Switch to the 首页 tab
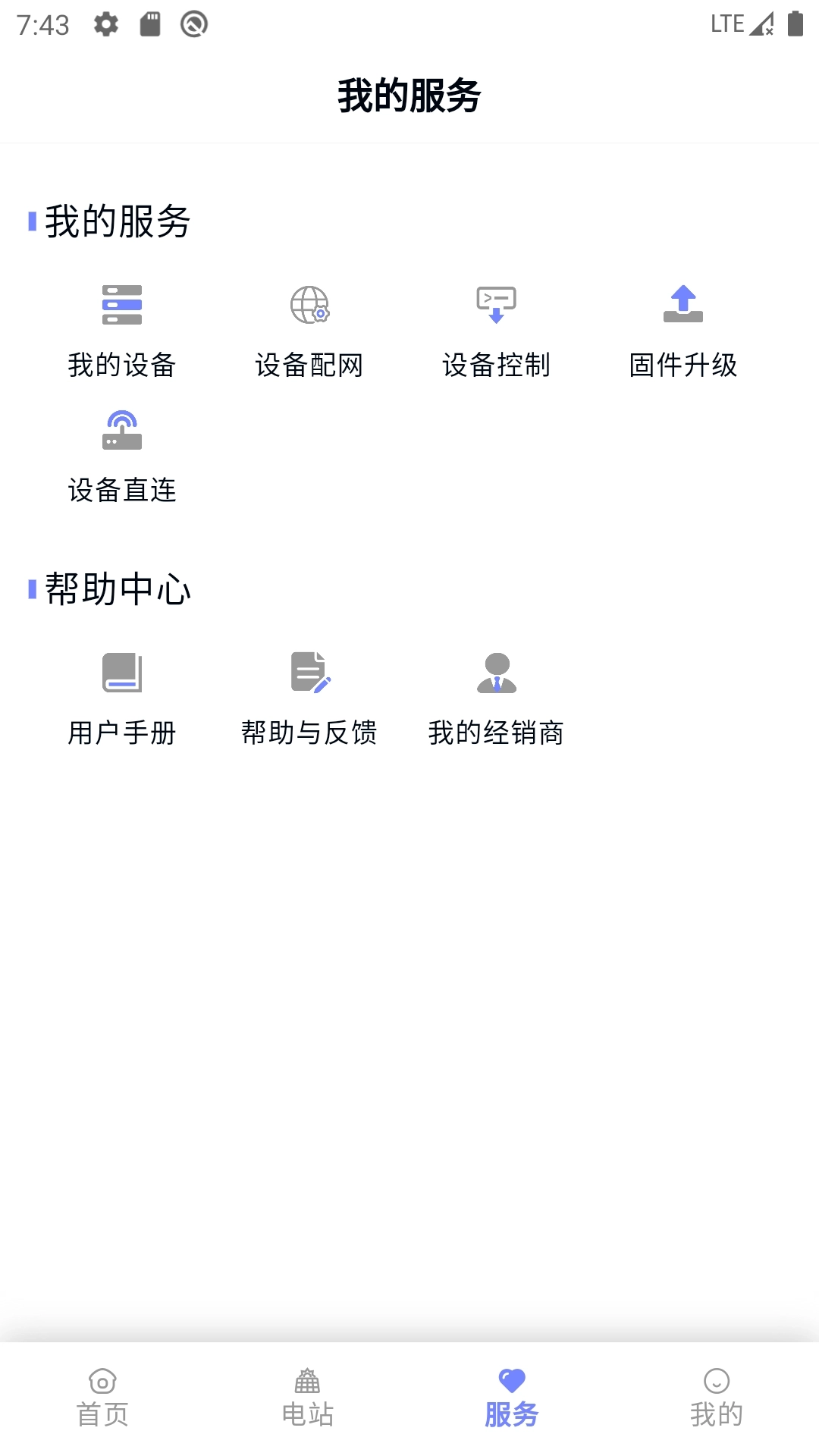This screenshot has height=1456, width=819. click(102, 1410)
